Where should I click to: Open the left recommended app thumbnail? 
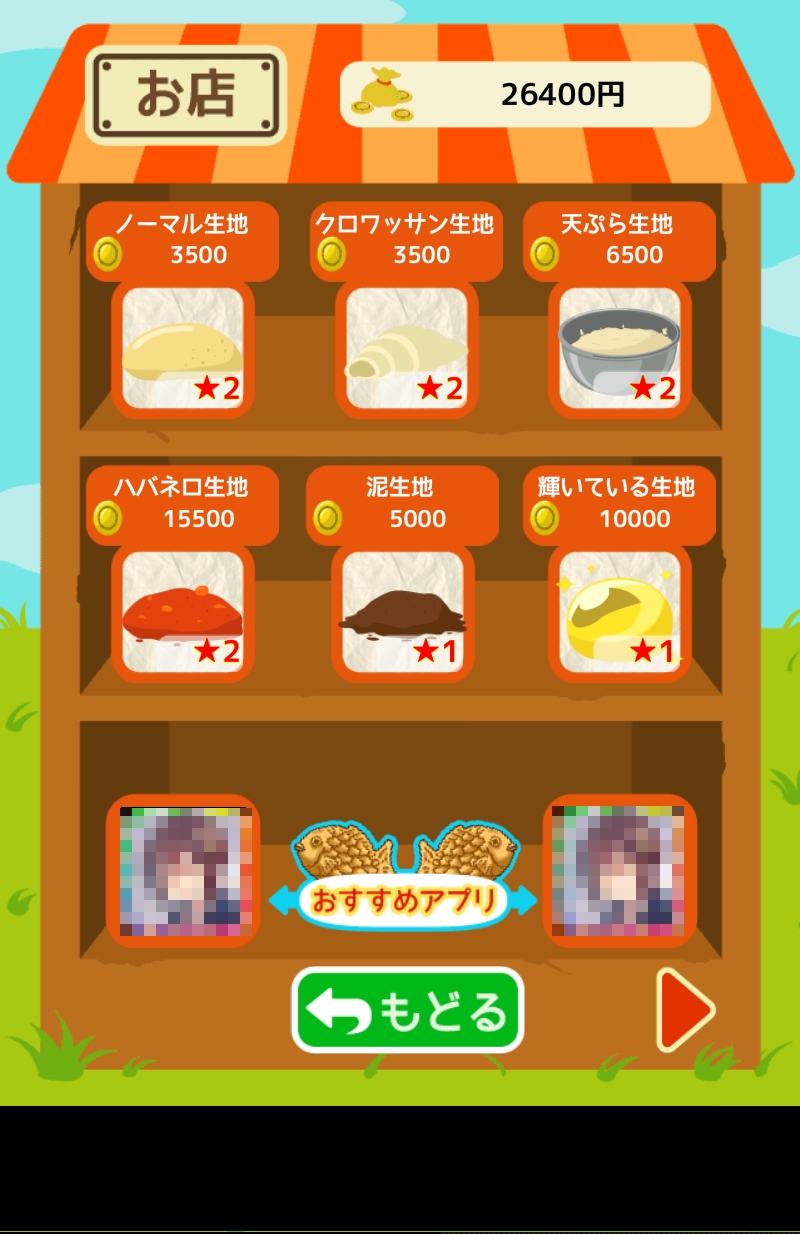(183, 871)
